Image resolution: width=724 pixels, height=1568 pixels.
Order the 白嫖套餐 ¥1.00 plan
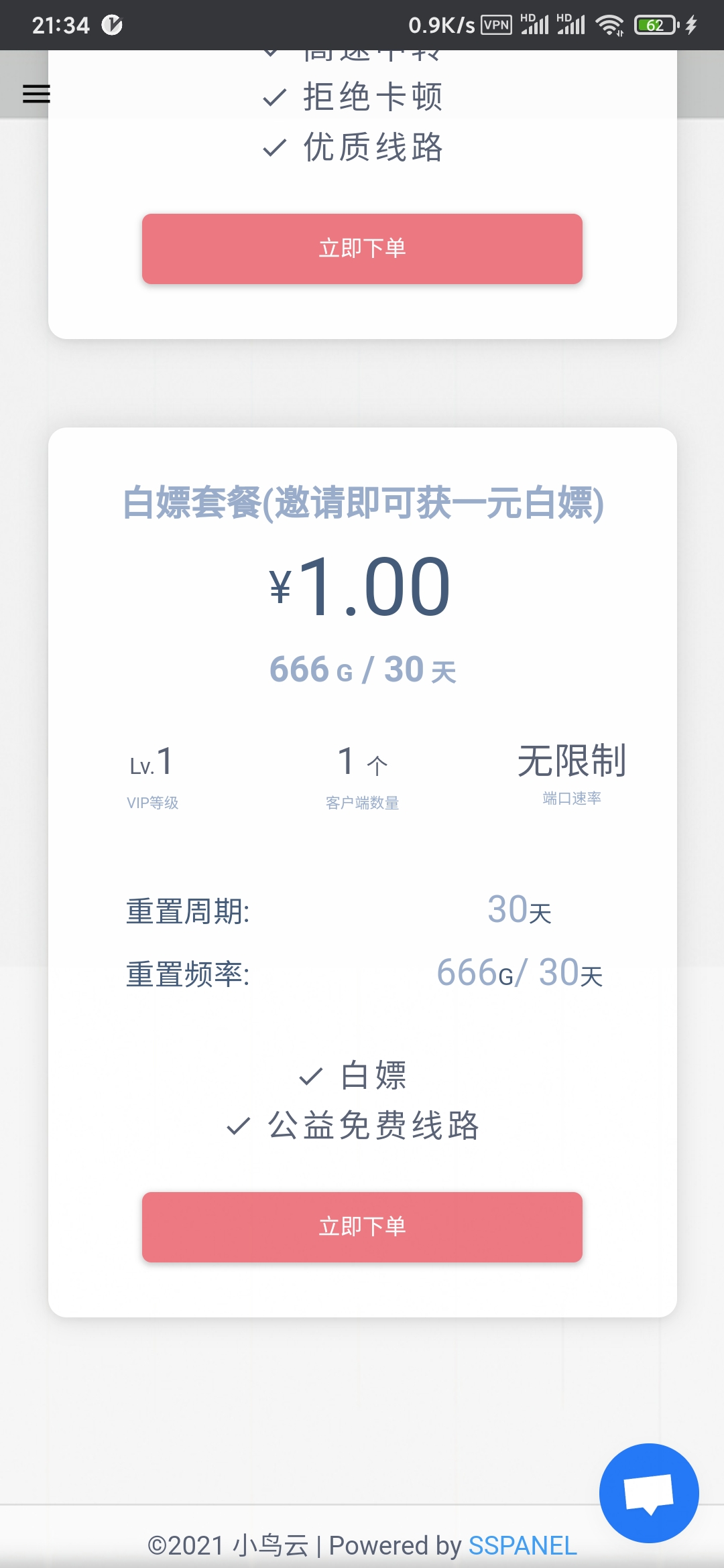362,1227
